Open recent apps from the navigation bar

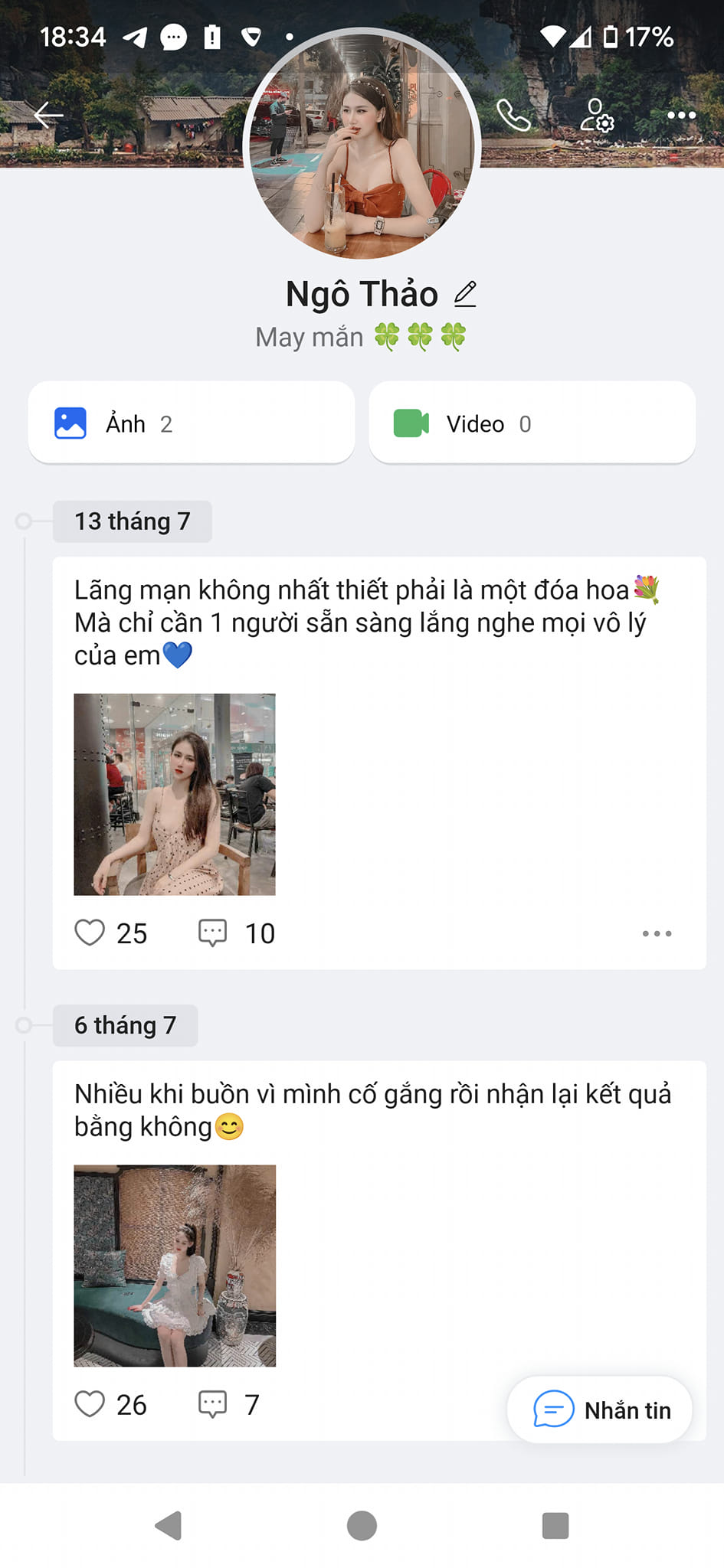pyautogui.click(x=555, y=1525)
